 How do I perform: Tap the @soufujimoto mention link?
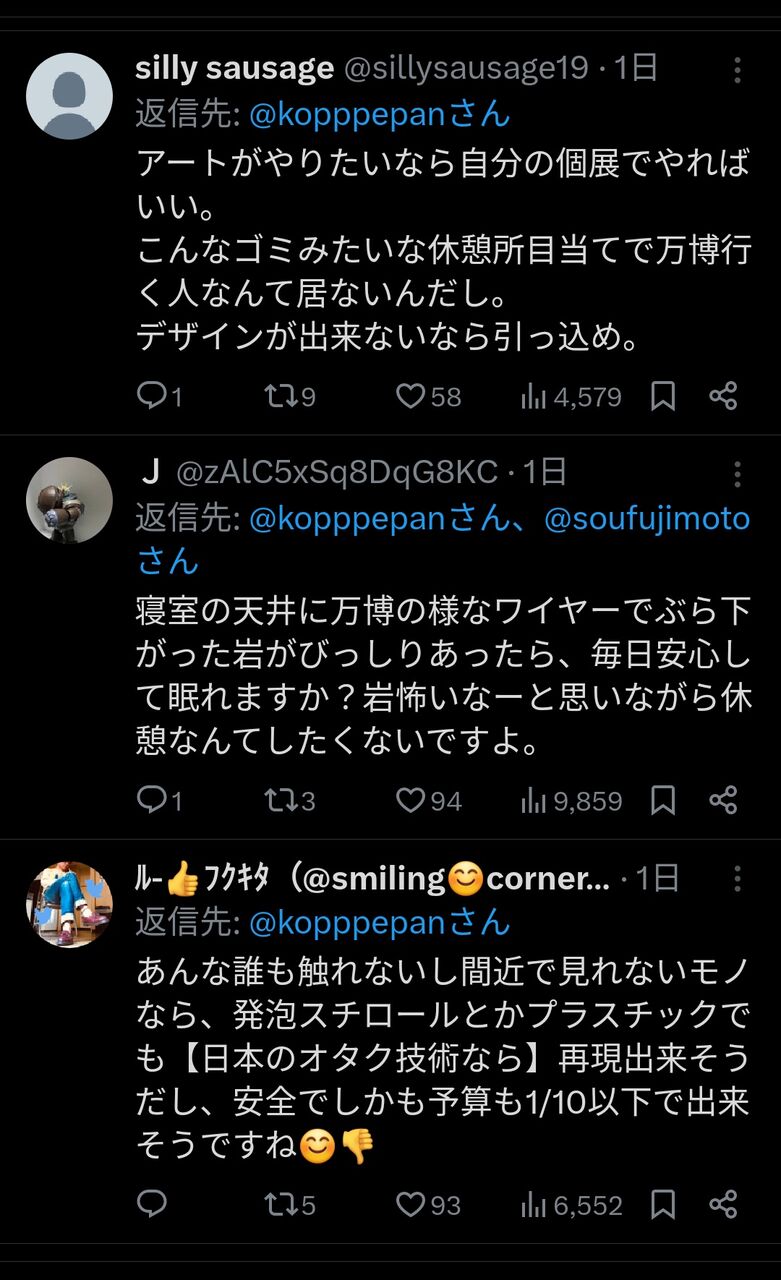(x=646, y=520)
